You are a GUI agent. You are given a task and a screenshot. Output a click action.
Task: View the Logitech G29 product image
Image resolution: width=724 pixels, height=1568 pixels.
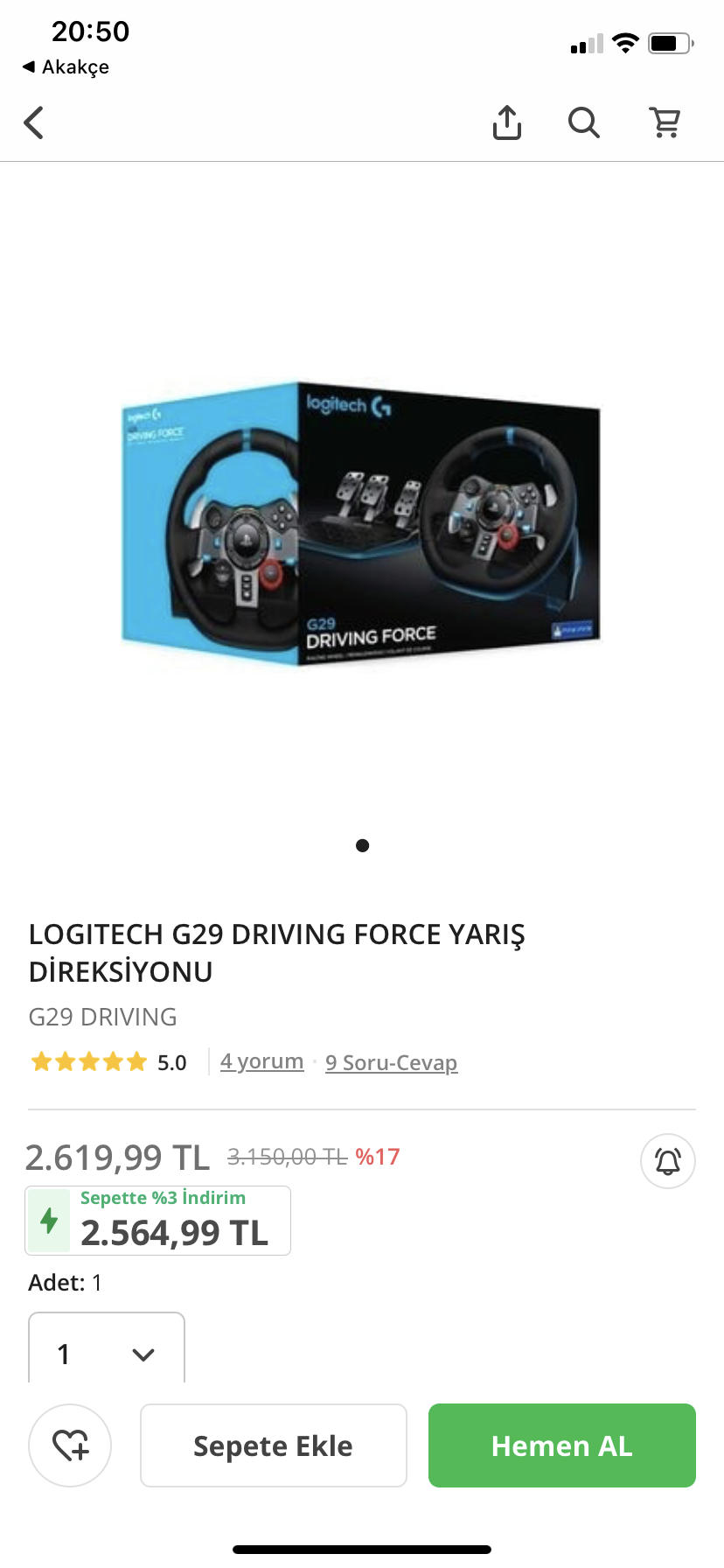click(x=362, y=523)
